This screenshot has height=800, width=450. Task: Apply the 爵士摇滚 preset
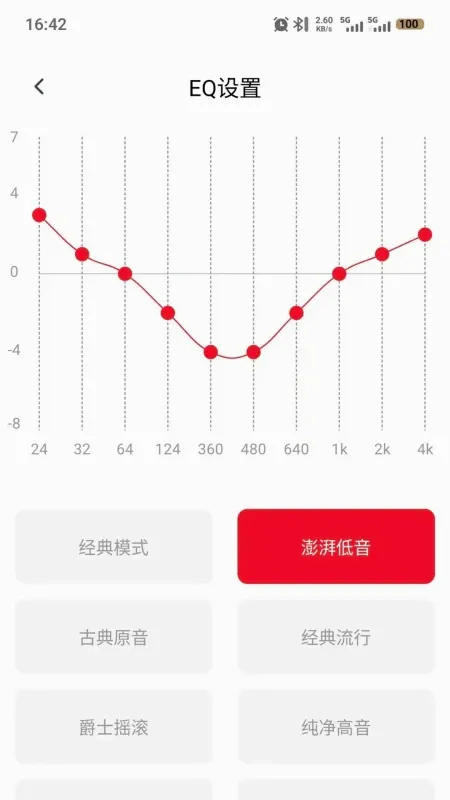114,727
